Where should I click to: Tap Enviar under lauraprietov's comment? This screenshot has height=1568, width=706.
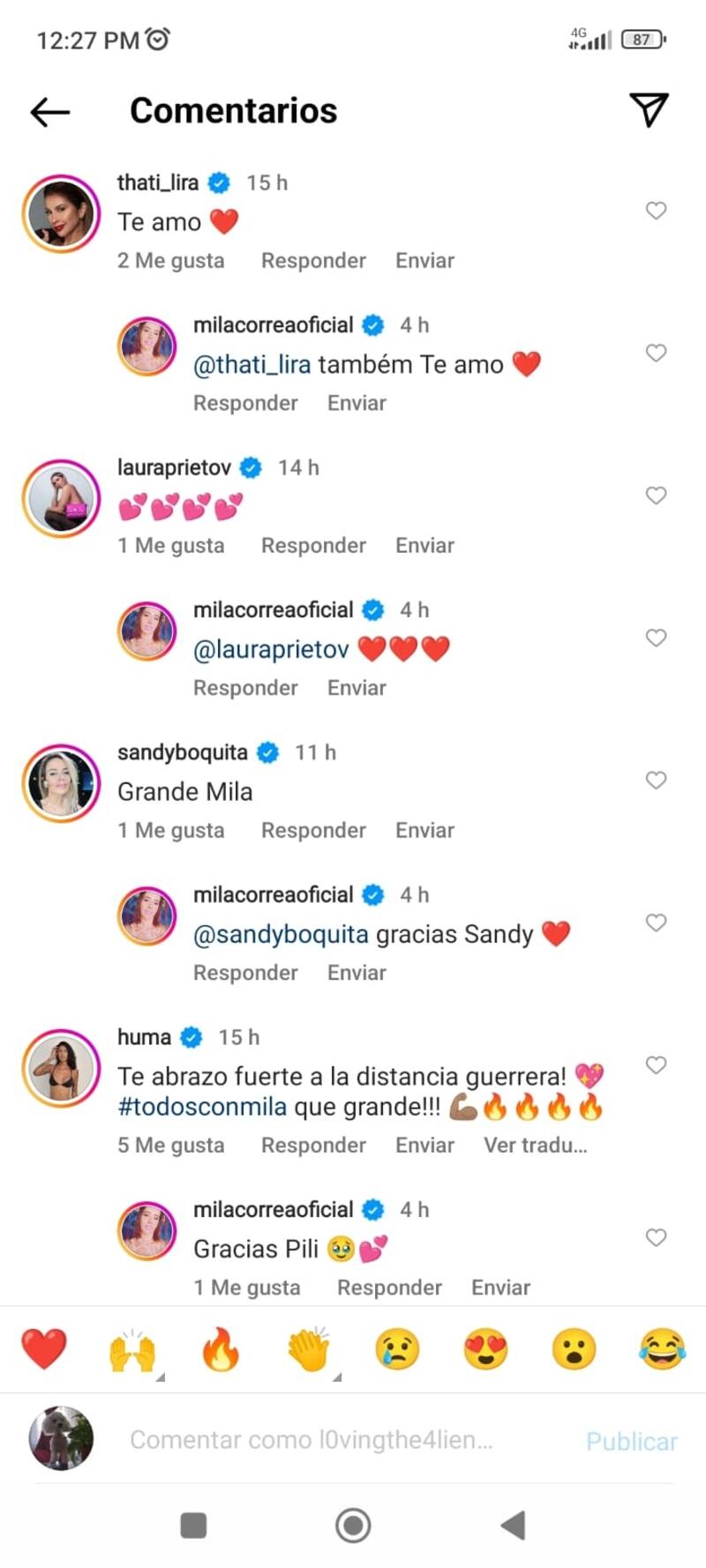424,546
